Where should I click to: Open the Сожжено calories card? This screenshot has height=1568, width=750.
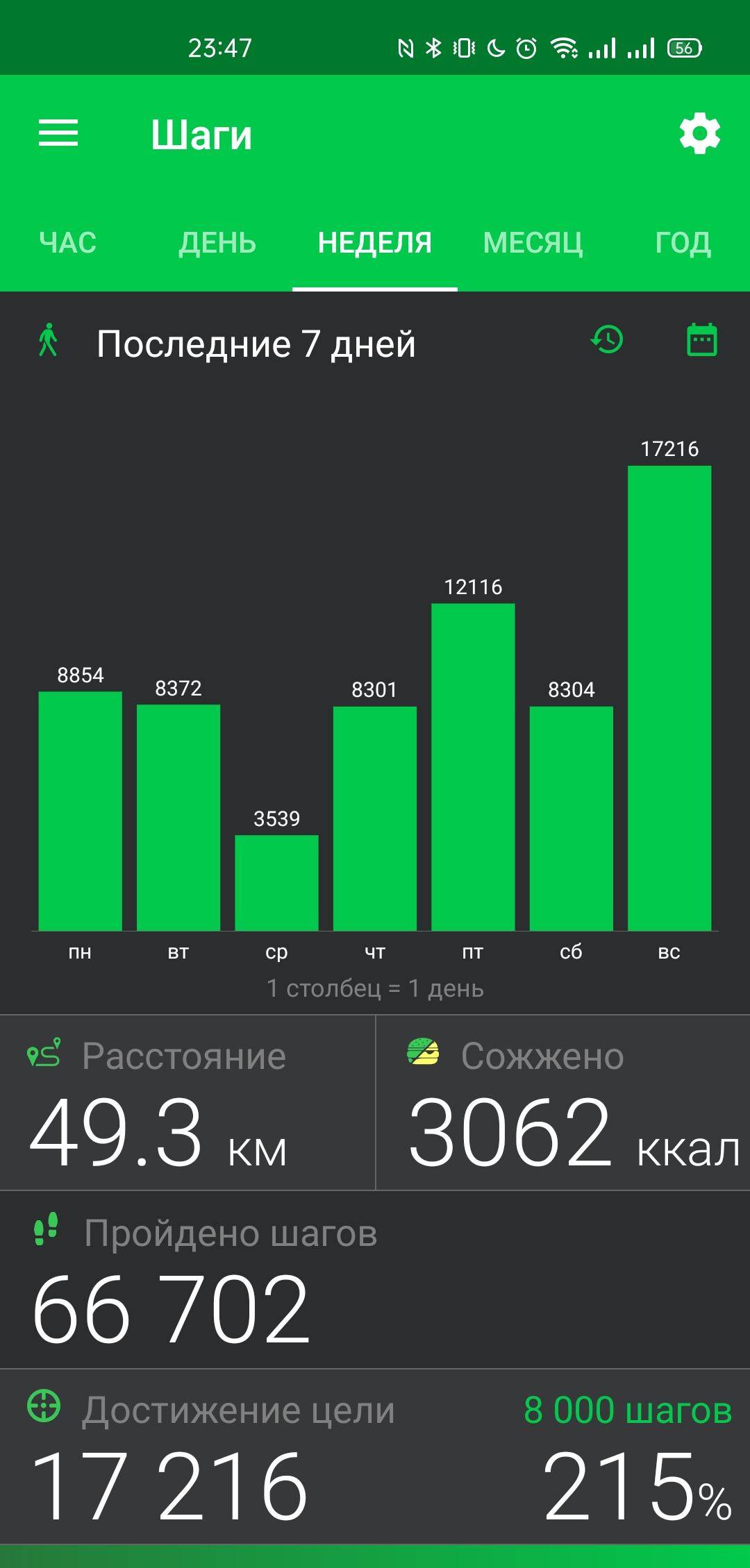563,1103
